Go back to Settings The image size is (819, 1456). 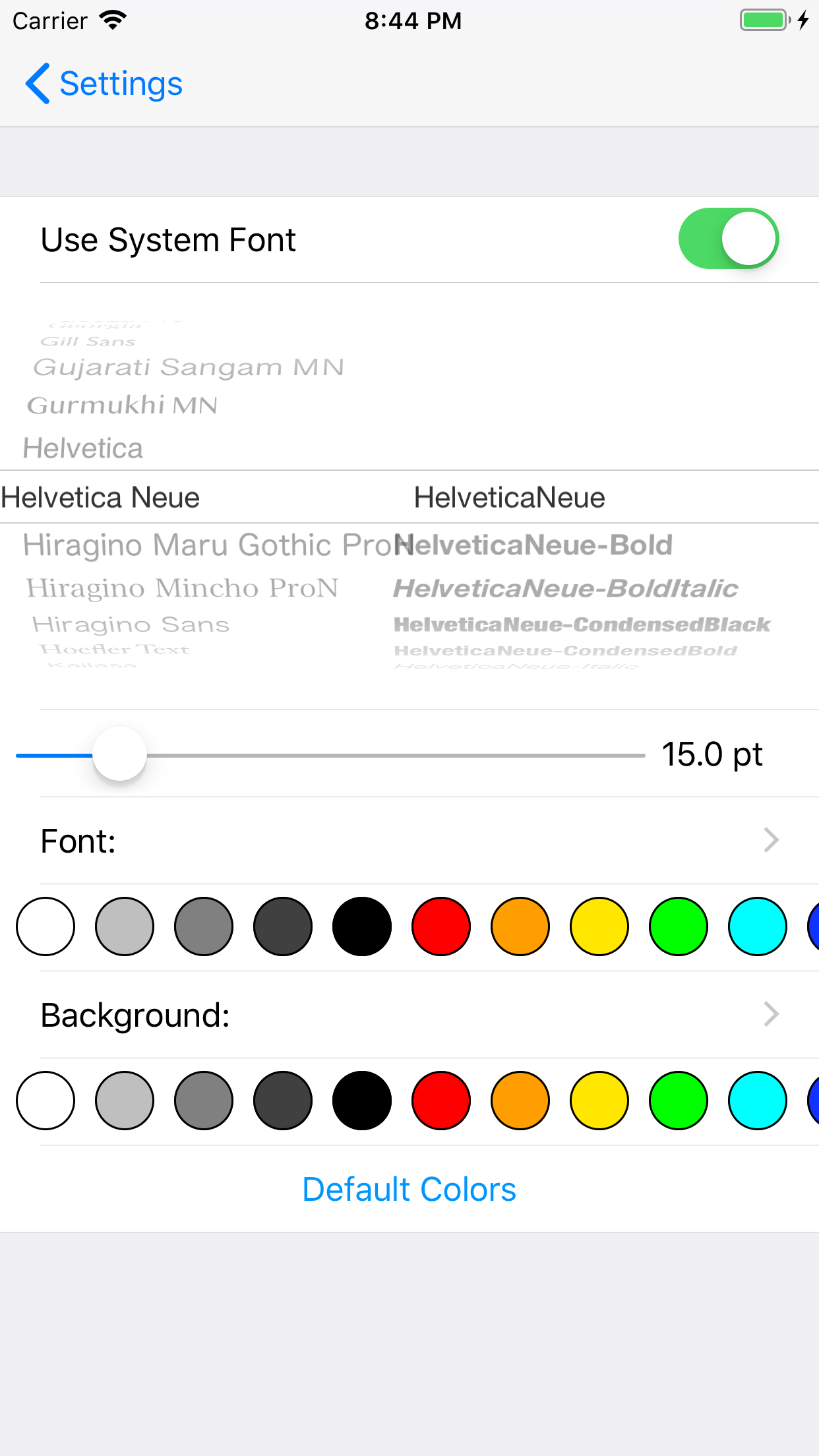[104, 84]
